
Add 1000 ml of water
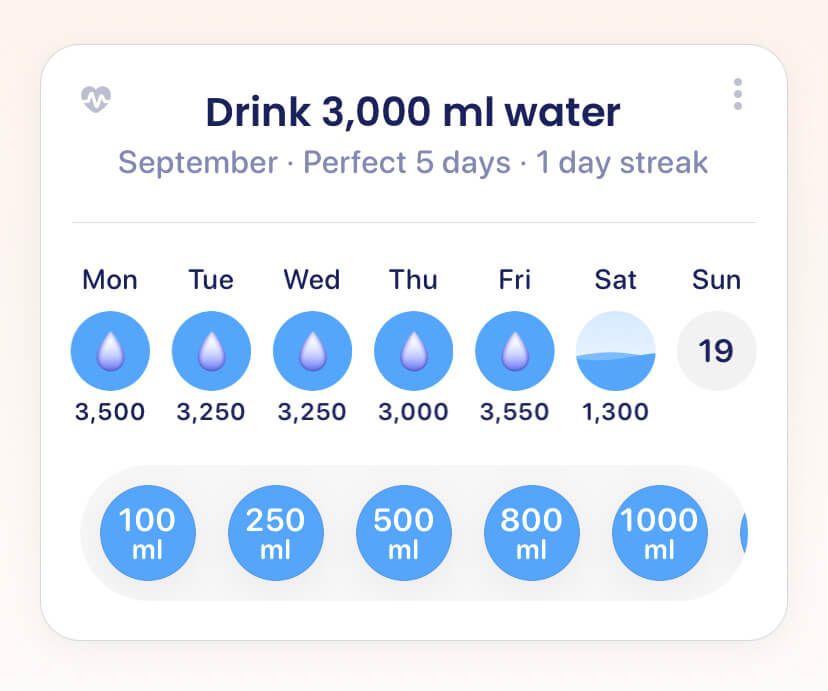pyautogui.click(x=660, y=533)
